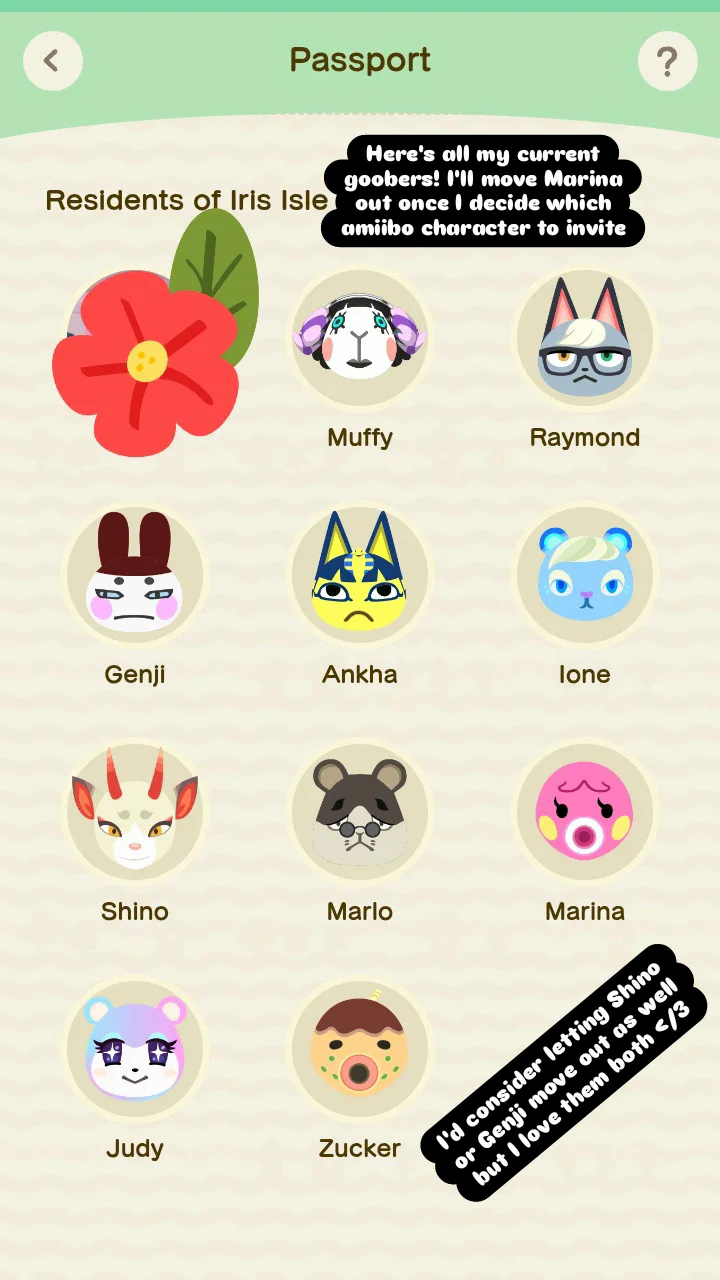View resident Ankha
720x1280 pixels.
[360, 576]
